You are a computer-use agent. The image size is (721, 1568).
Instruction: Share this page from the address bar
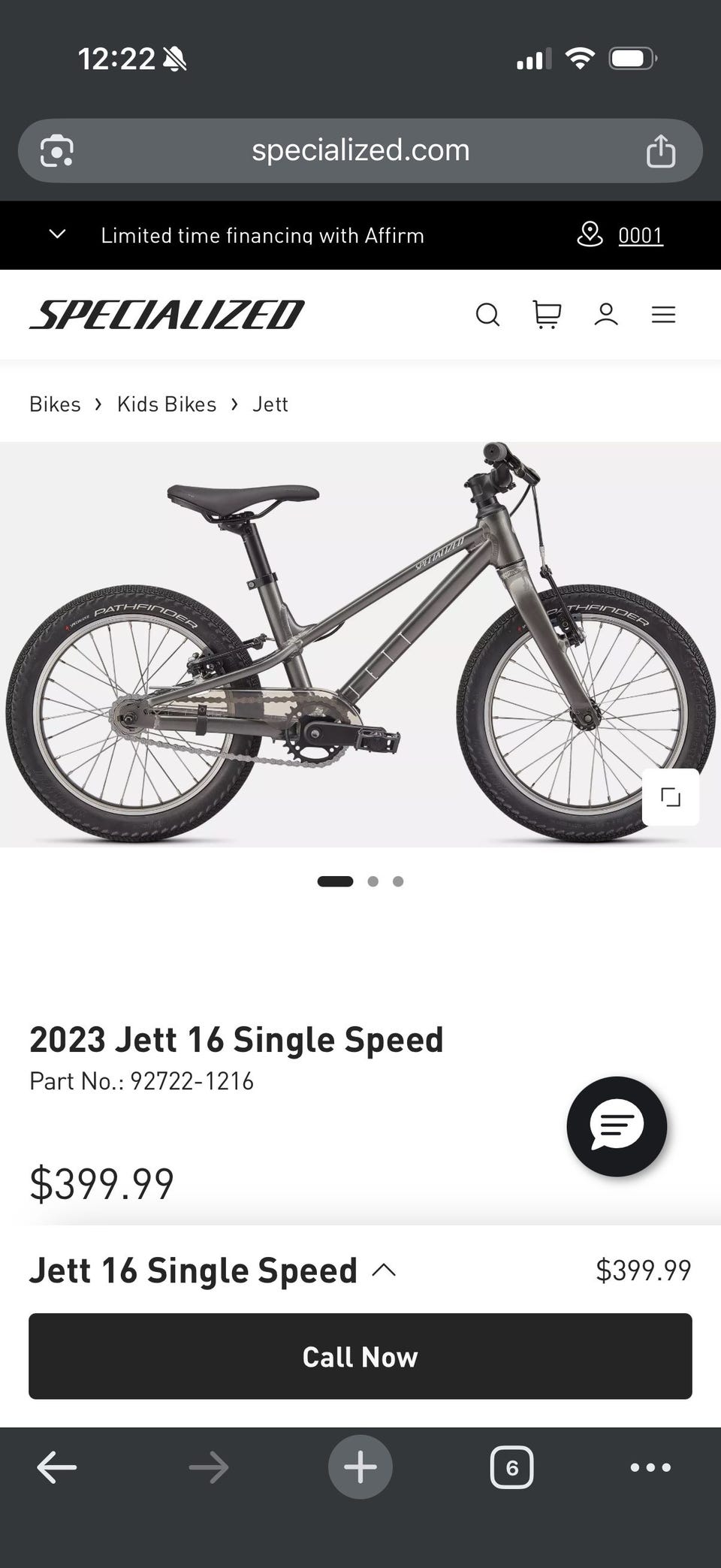(661, 151)
